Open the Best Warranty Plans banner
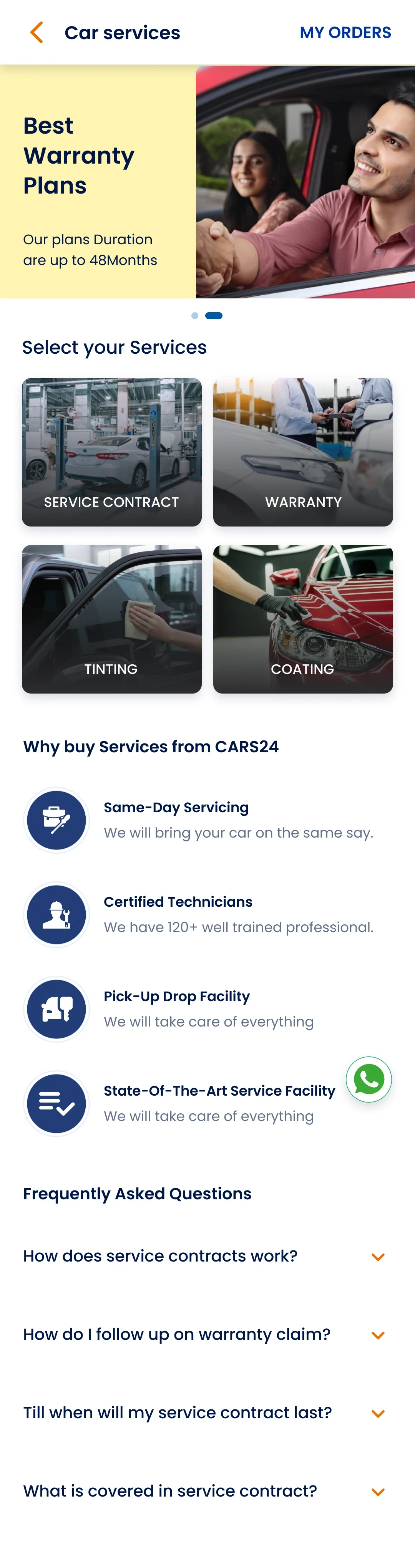The image size is (415, 1568). click(x=207, y=181)
